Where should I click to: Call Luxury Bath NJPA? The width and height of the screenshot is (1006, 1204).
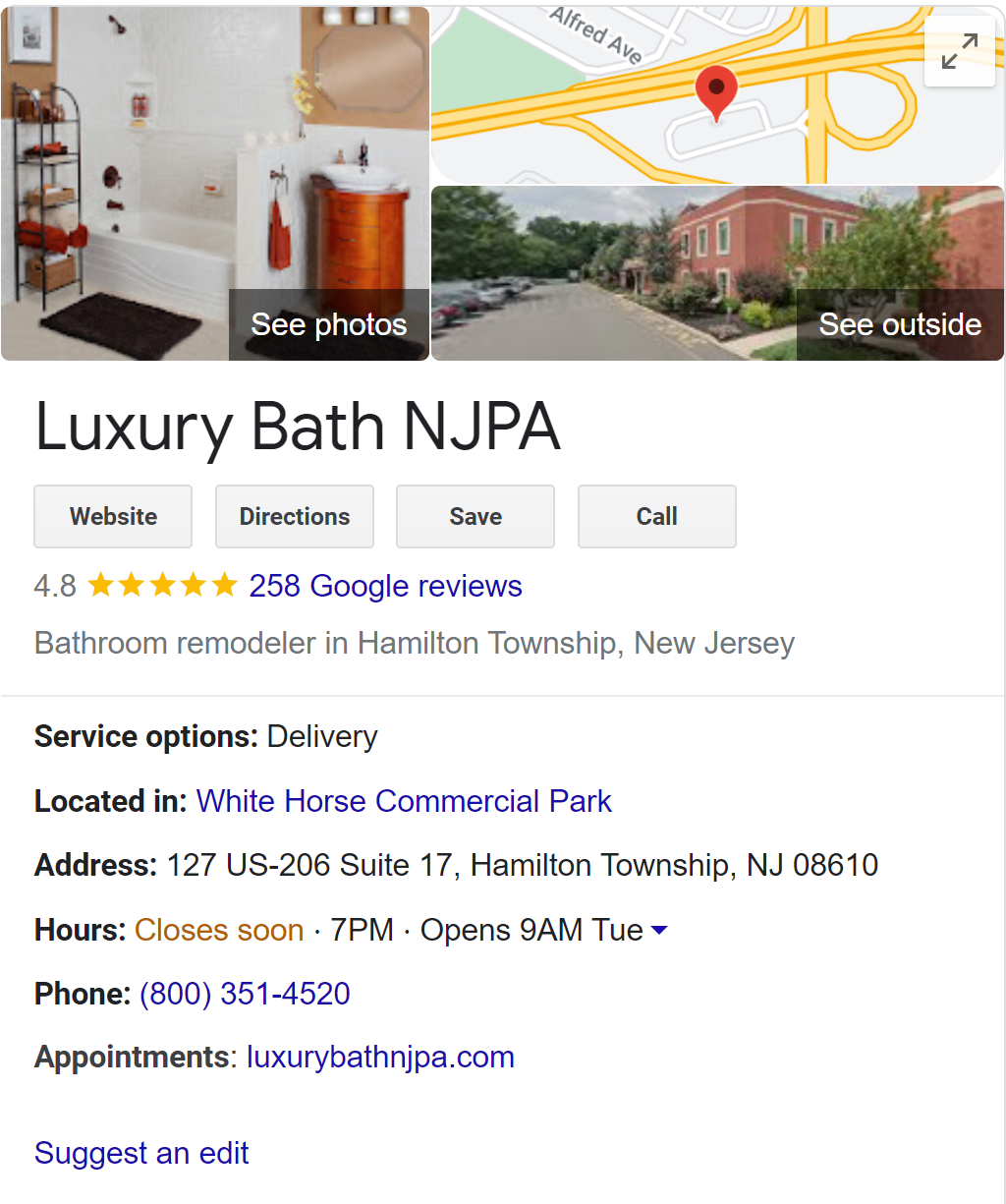[656, 516]
